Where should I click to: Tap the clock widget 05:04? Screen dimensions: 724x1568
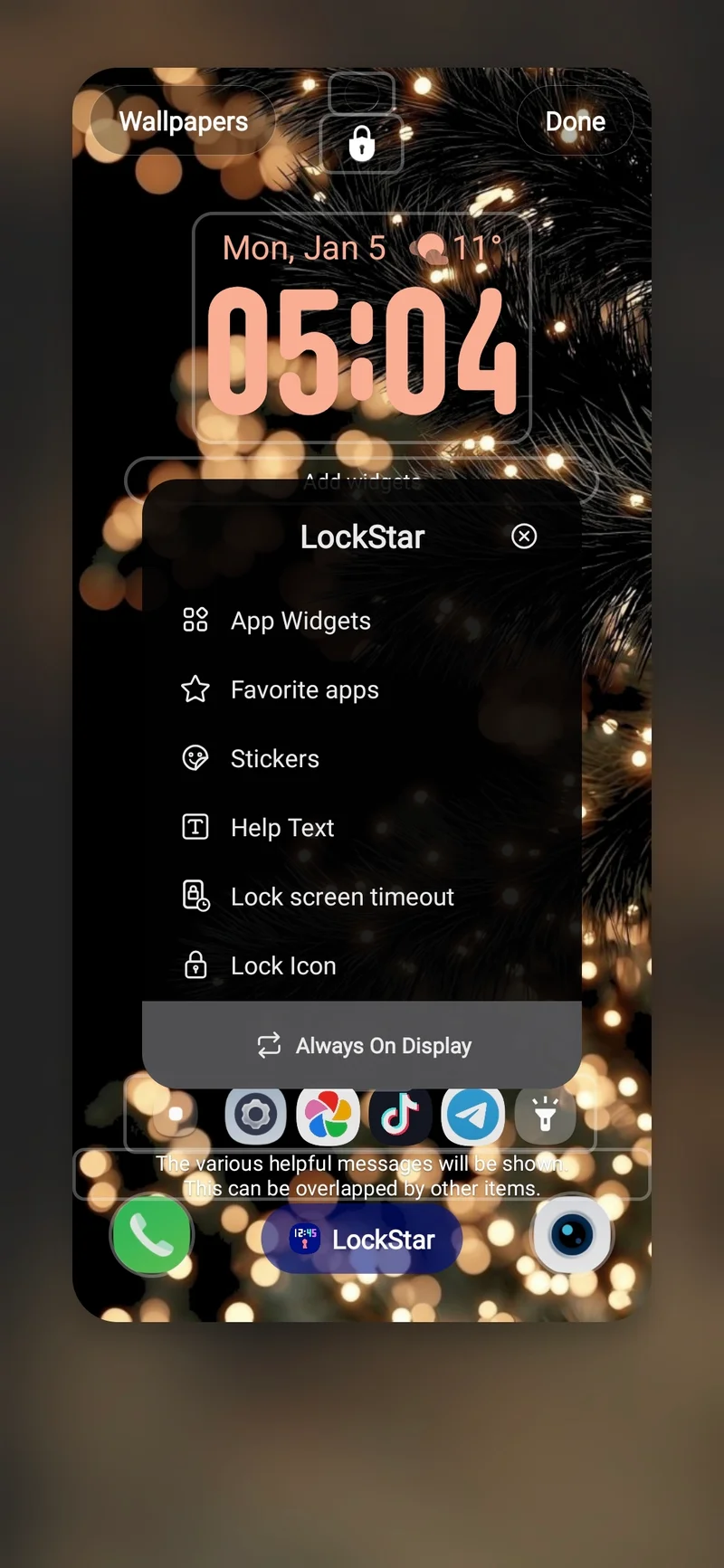[362, 348]
